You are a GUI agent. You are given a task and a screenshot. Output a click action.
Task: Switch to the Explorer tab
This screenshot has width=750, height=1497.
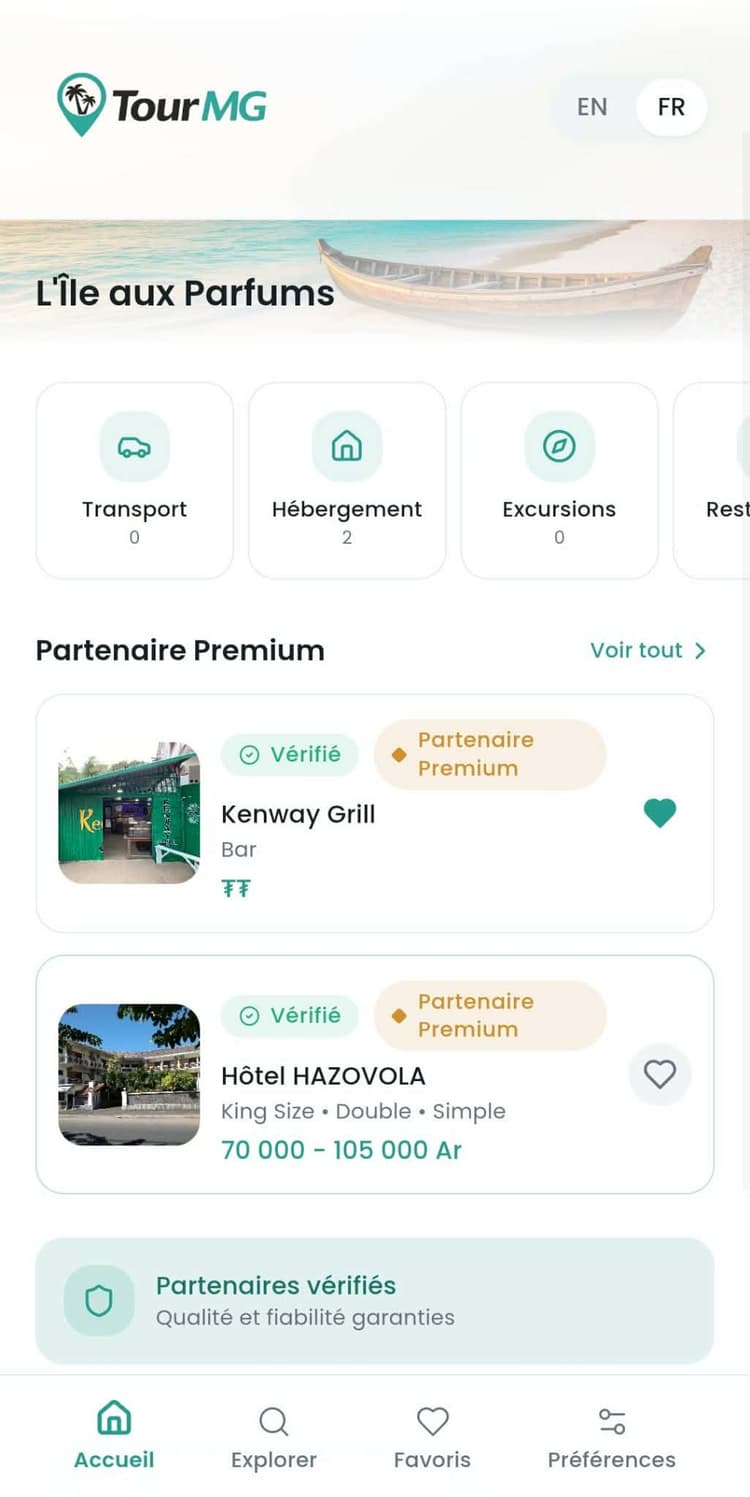pyautogui.click(x=273, y=1435)
